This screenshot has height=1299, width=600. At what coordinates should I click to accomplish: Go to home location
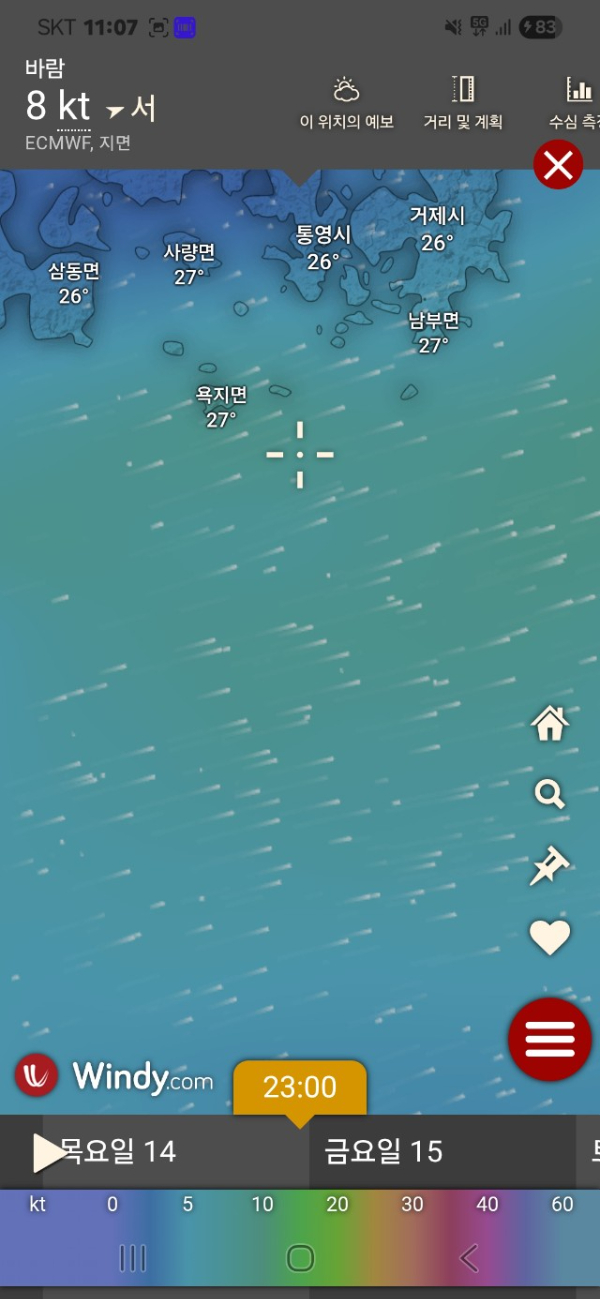(x=550, y=723)
